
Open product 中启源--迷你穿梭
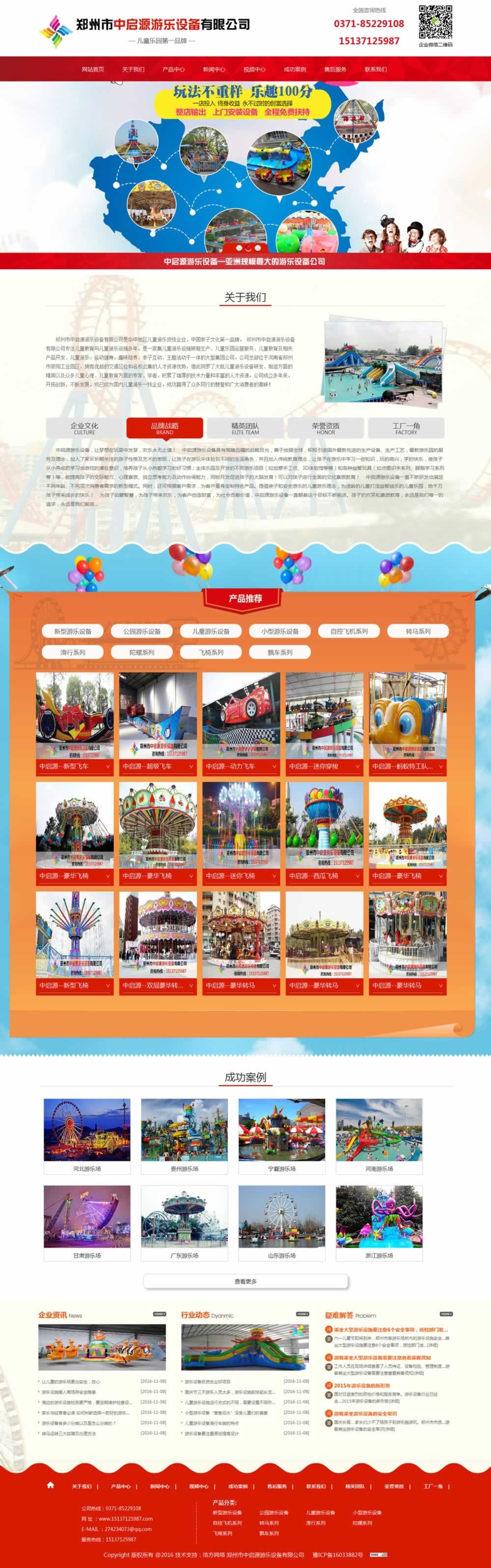324,766
